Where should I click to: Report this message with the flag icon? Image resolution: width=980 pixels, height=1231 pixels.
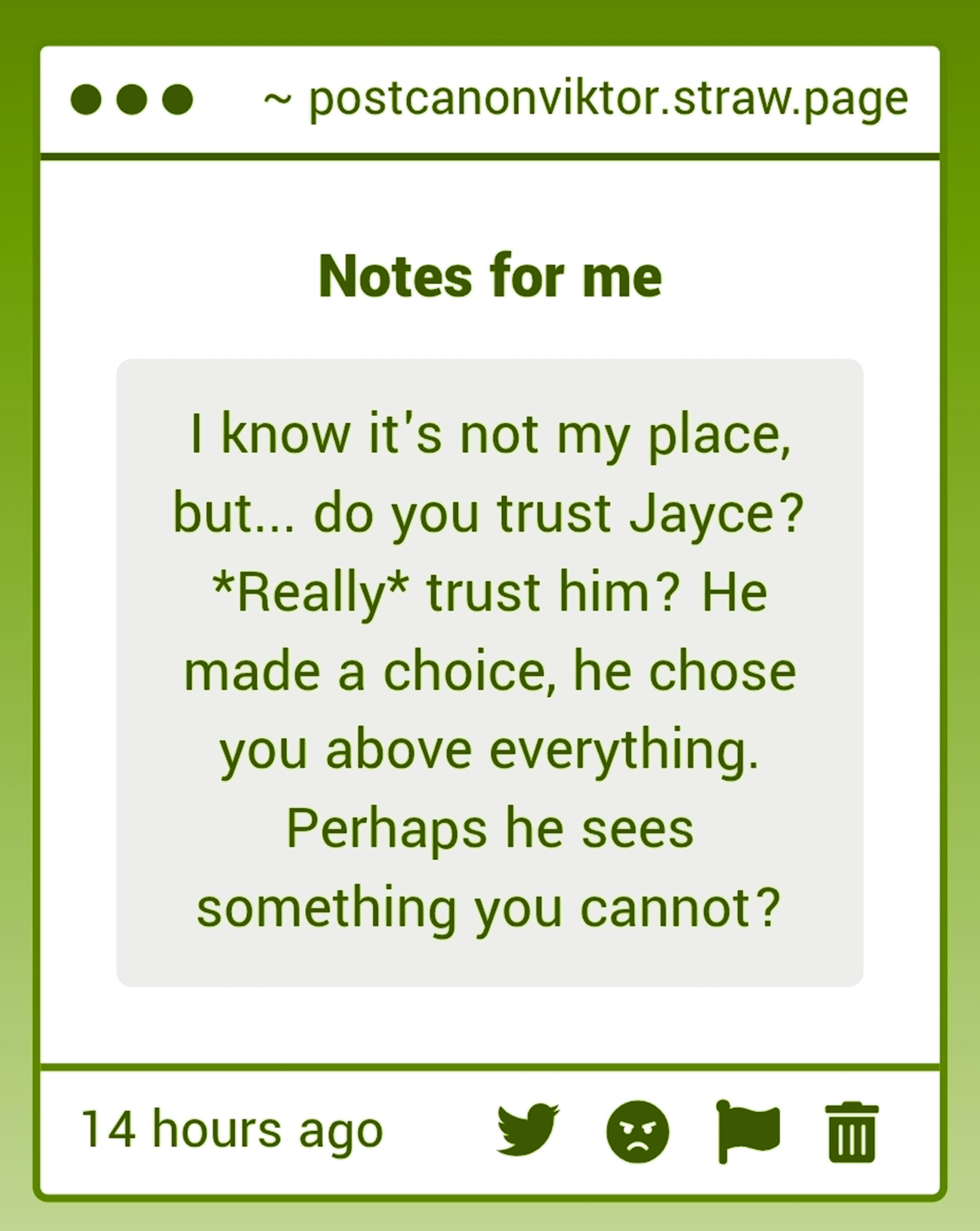tap(748, 1131)
